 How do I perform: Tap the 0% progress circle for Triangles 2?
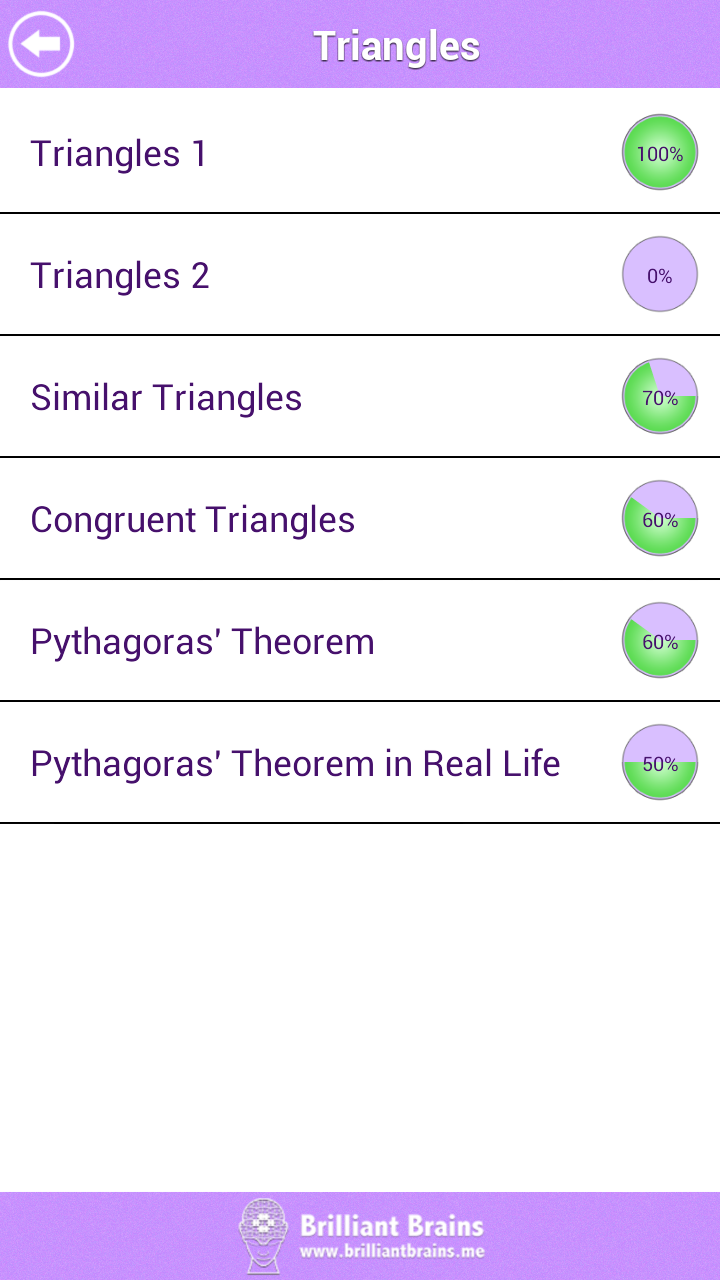(x=660, y=274)
